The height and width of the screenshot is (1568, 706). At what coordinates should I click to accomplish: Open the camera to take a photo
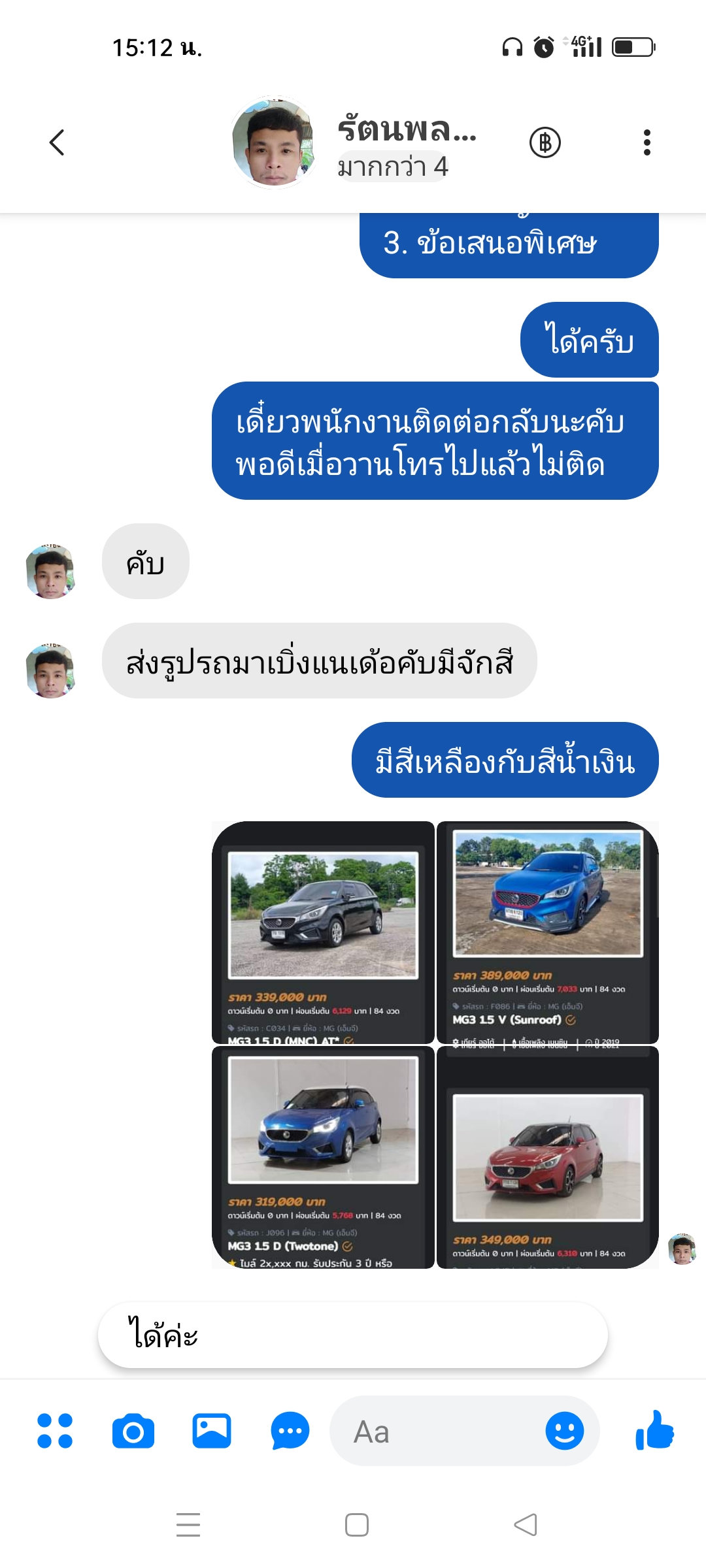133,1431
